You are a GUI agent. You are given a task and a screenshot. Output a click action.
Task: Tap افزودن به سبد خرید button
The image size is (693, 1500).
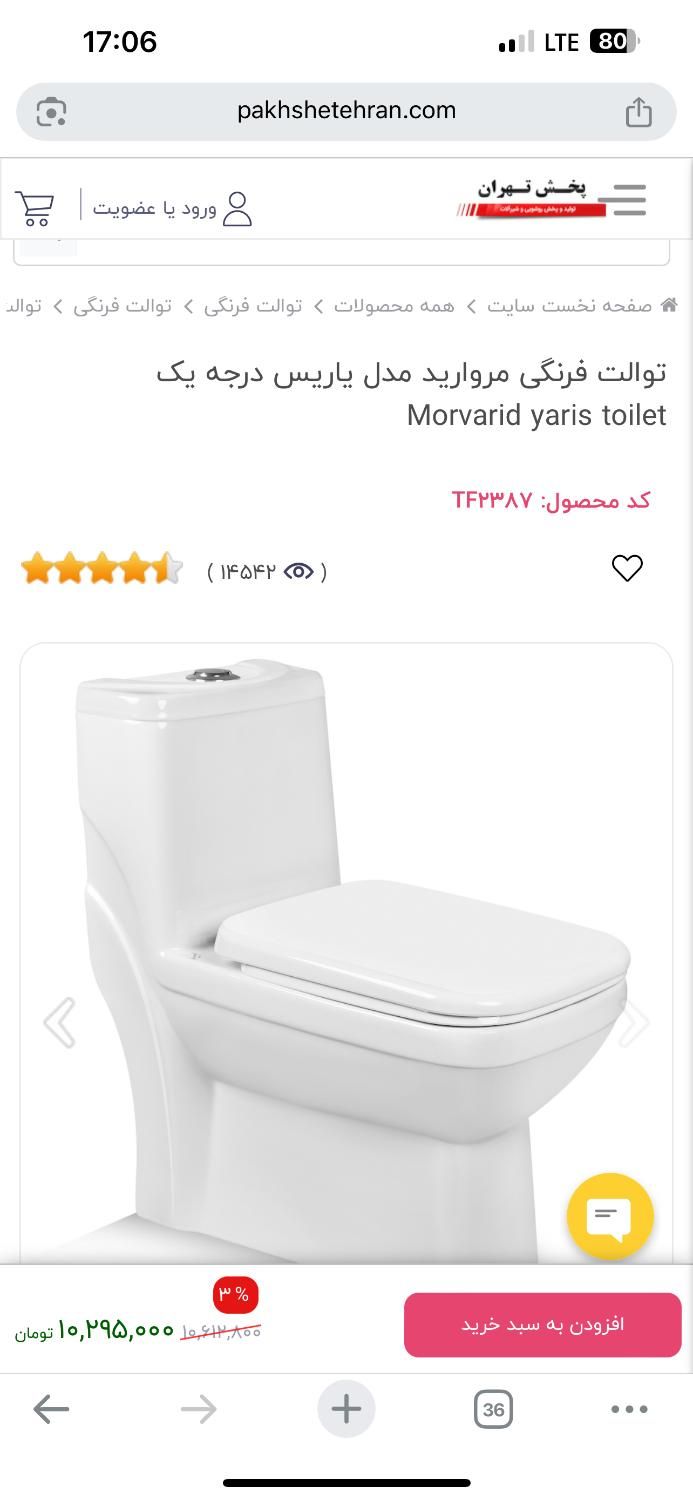tap(542, 1324)
